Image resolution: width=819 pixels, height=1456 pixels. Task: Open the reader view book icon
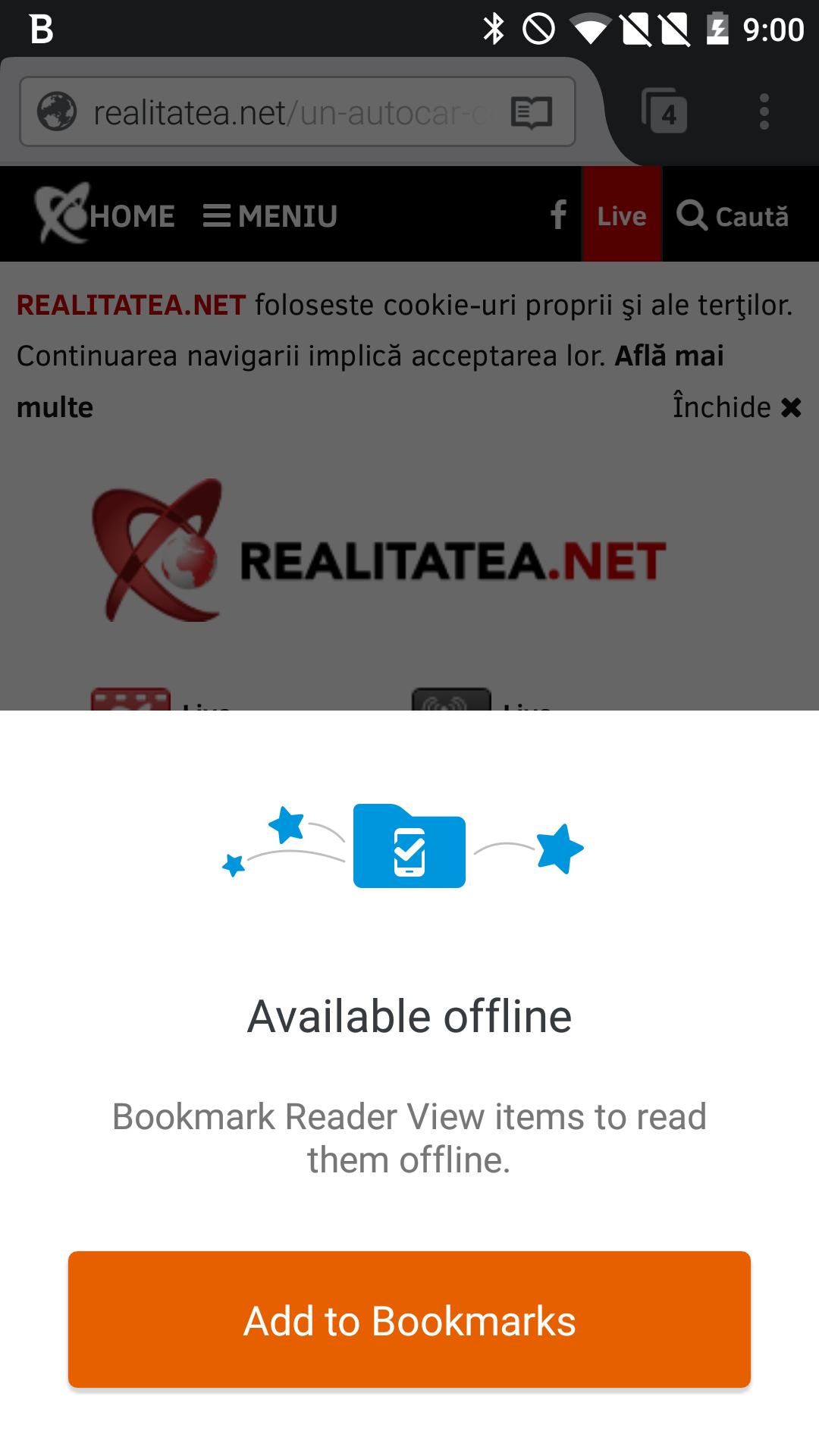click(x=532, y=112)
